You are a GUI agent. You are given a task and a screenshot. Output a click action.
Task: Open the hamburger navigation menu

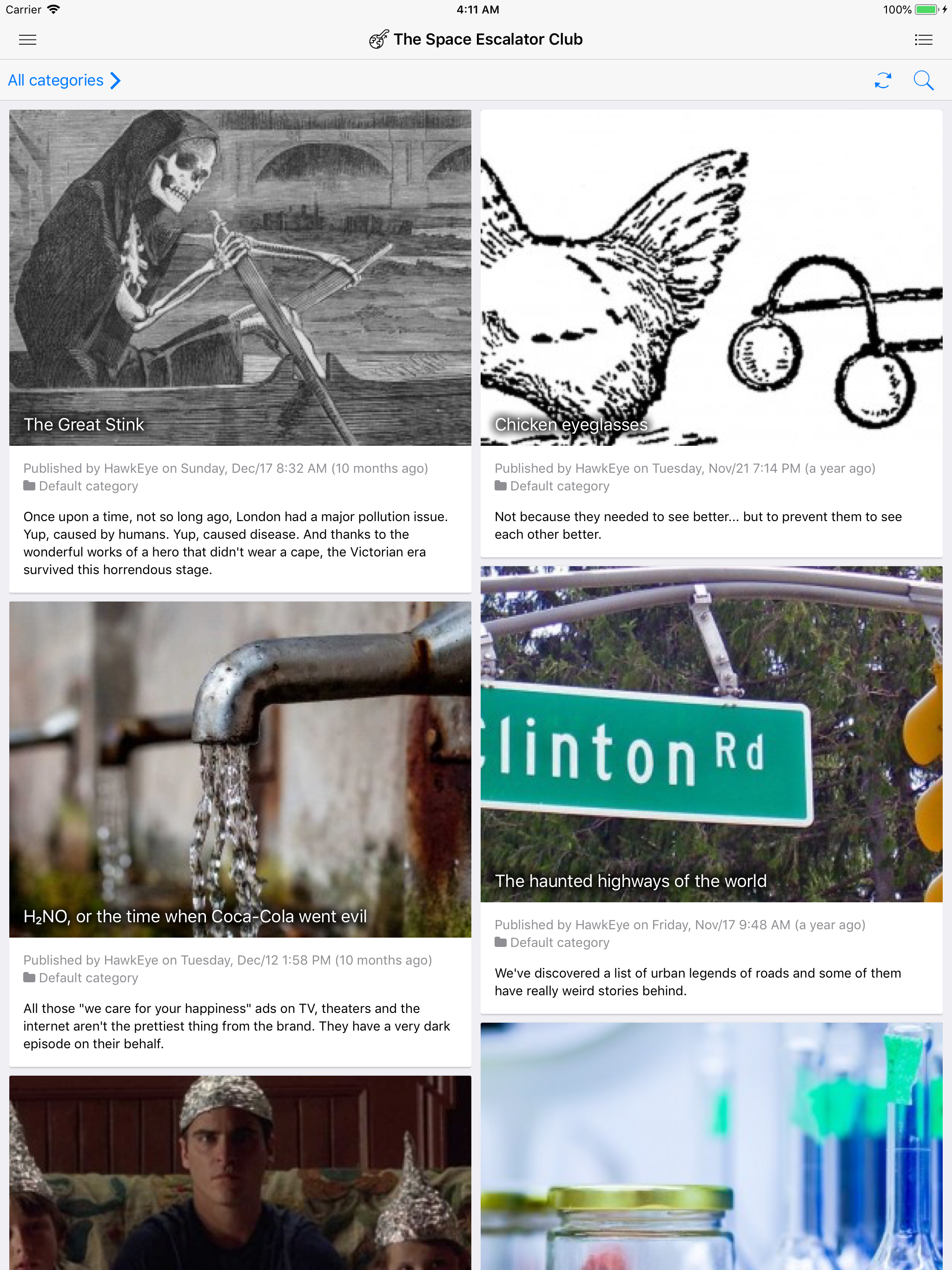coord(27,39)
